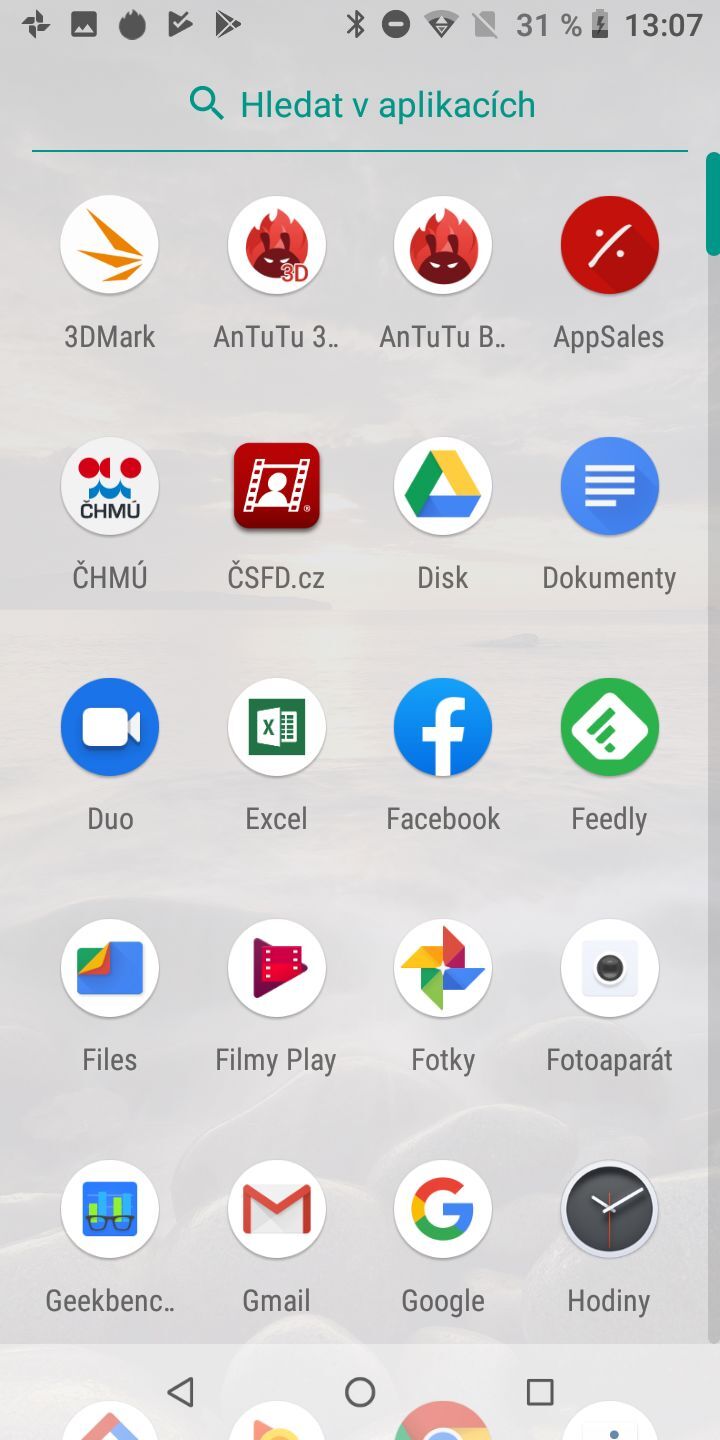Open Gmail

(276, 1209)
